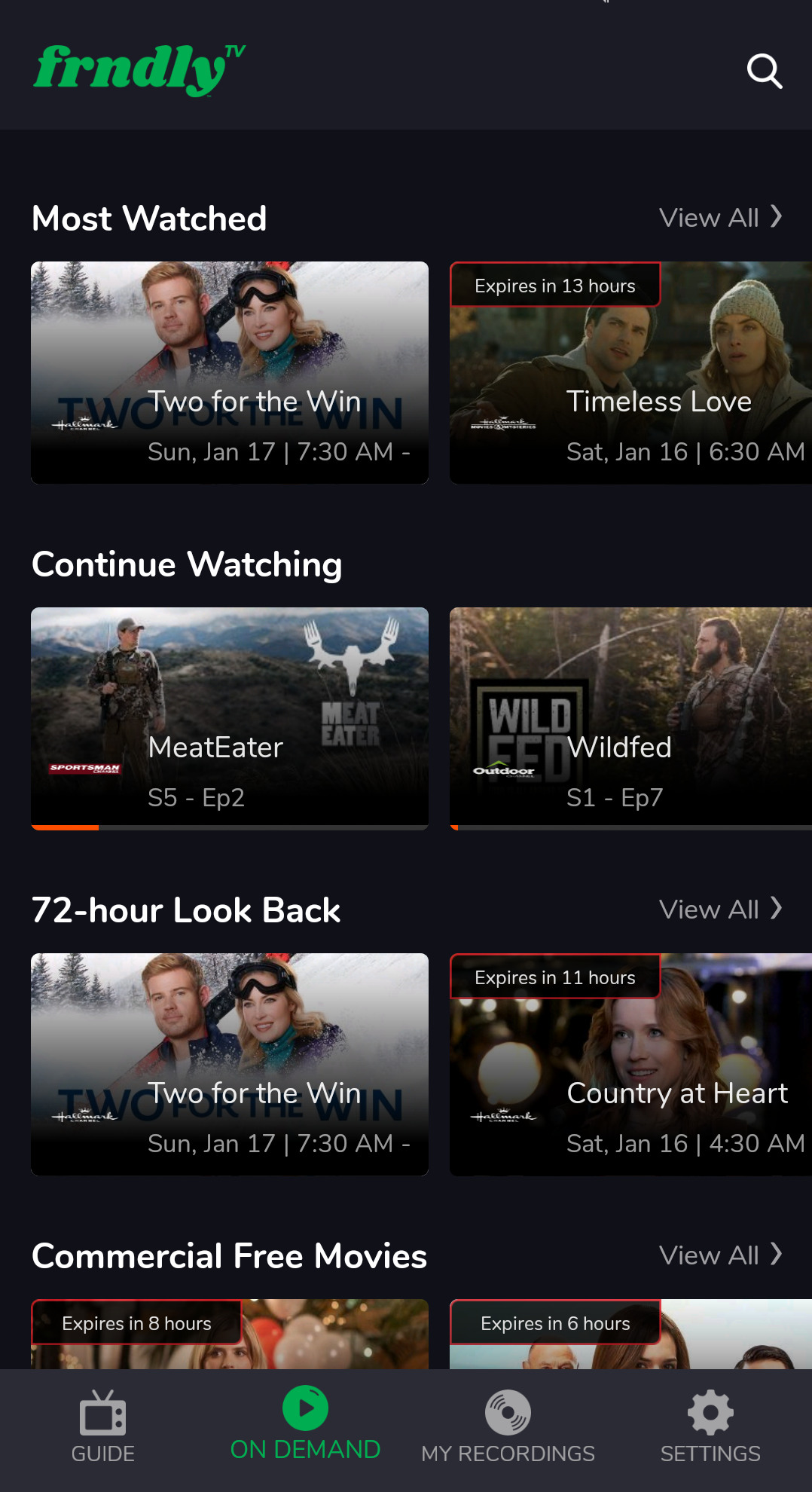
Task: View all Commercial Free Movies
Action: click(x=719, y=1255)
